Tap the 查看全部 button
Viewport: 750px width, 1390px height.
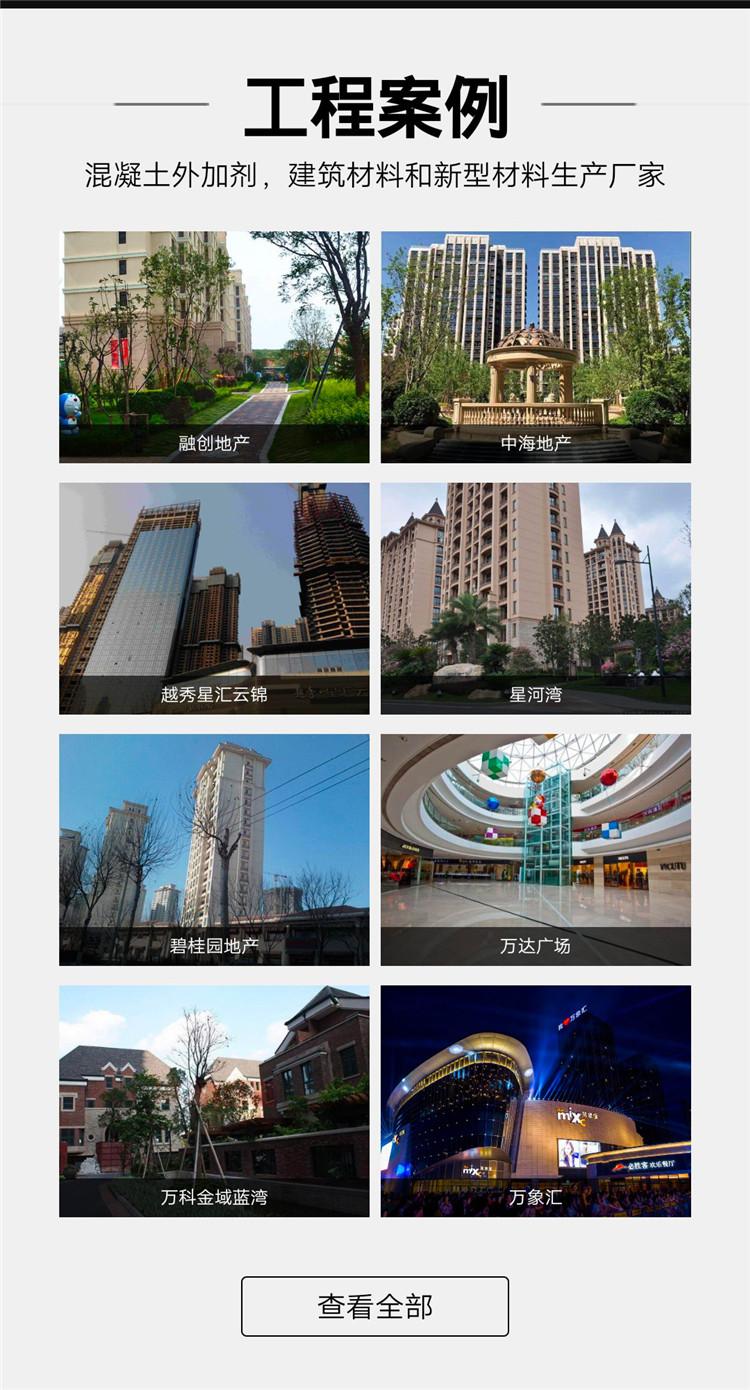(375, 1306)
